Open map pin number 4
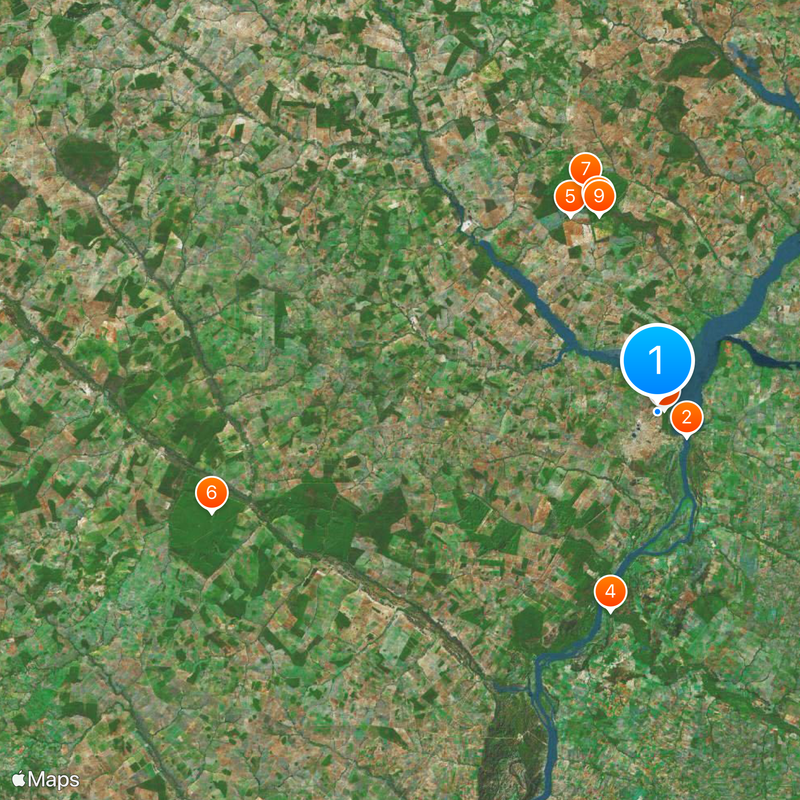800x800 pixels. point(610,591)
